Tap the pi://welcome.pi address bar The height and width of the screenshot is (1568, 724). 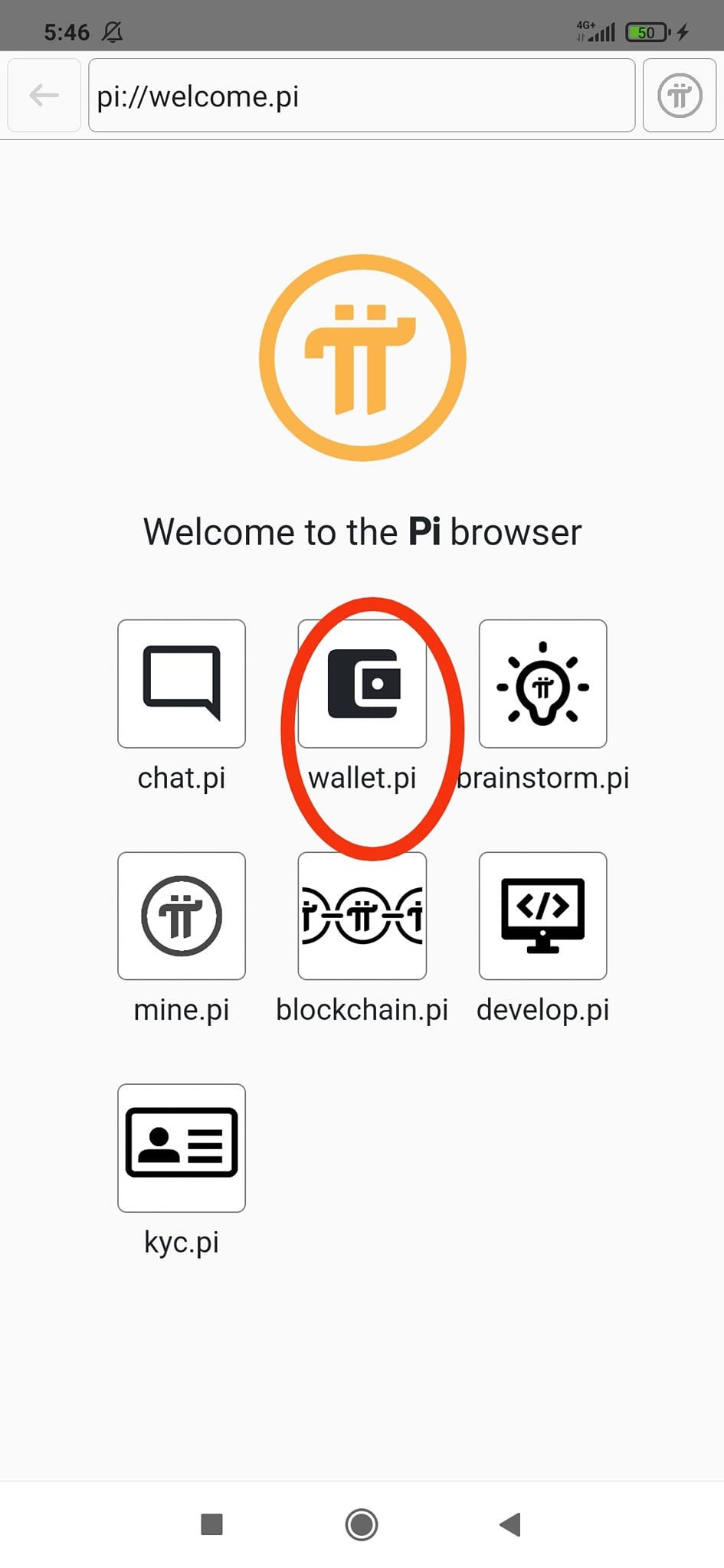[362, 96]
